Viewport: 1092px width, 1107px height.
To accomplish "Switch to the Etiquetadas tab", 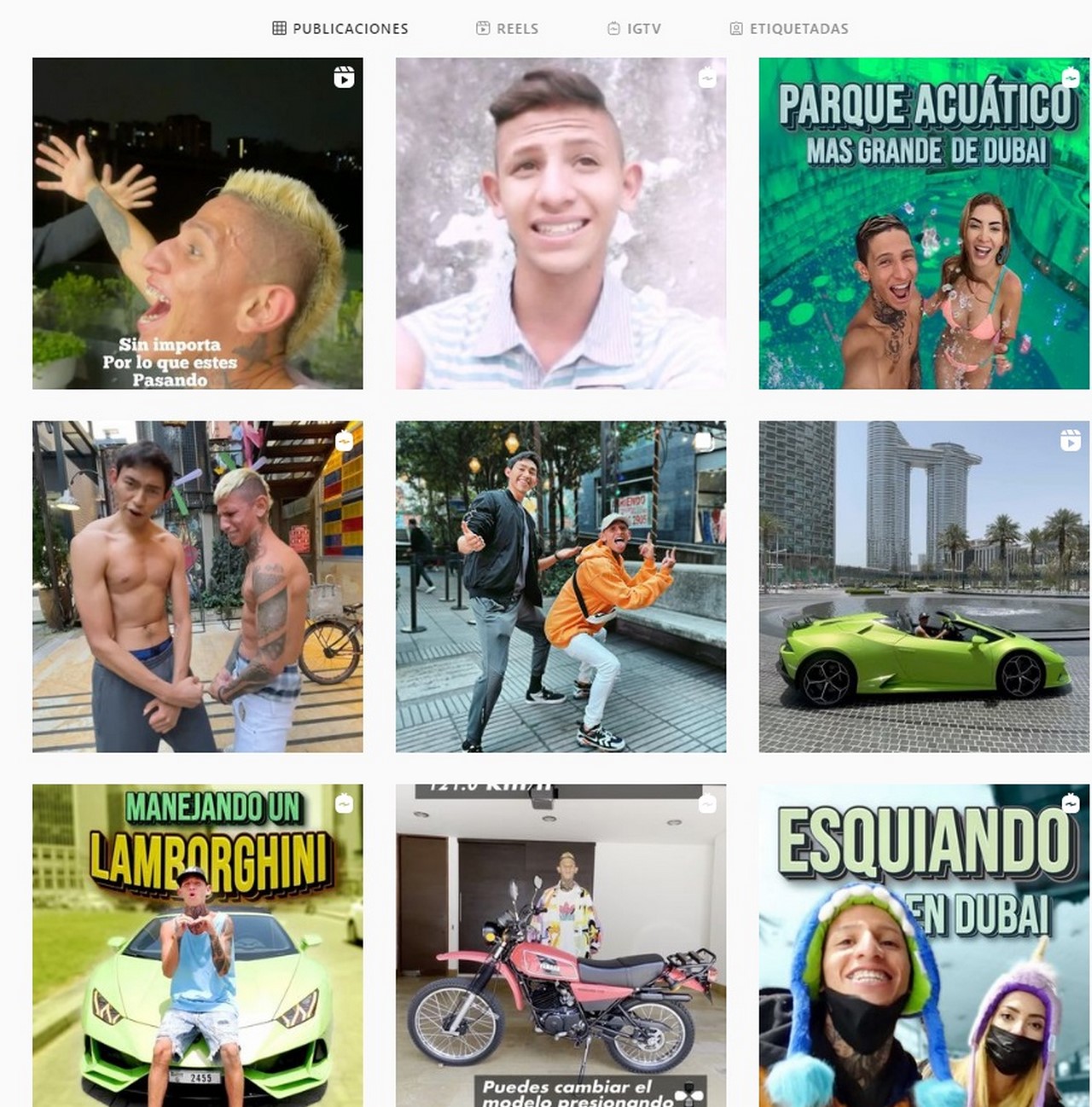I will pyautogui.click(x=788, y=28).
